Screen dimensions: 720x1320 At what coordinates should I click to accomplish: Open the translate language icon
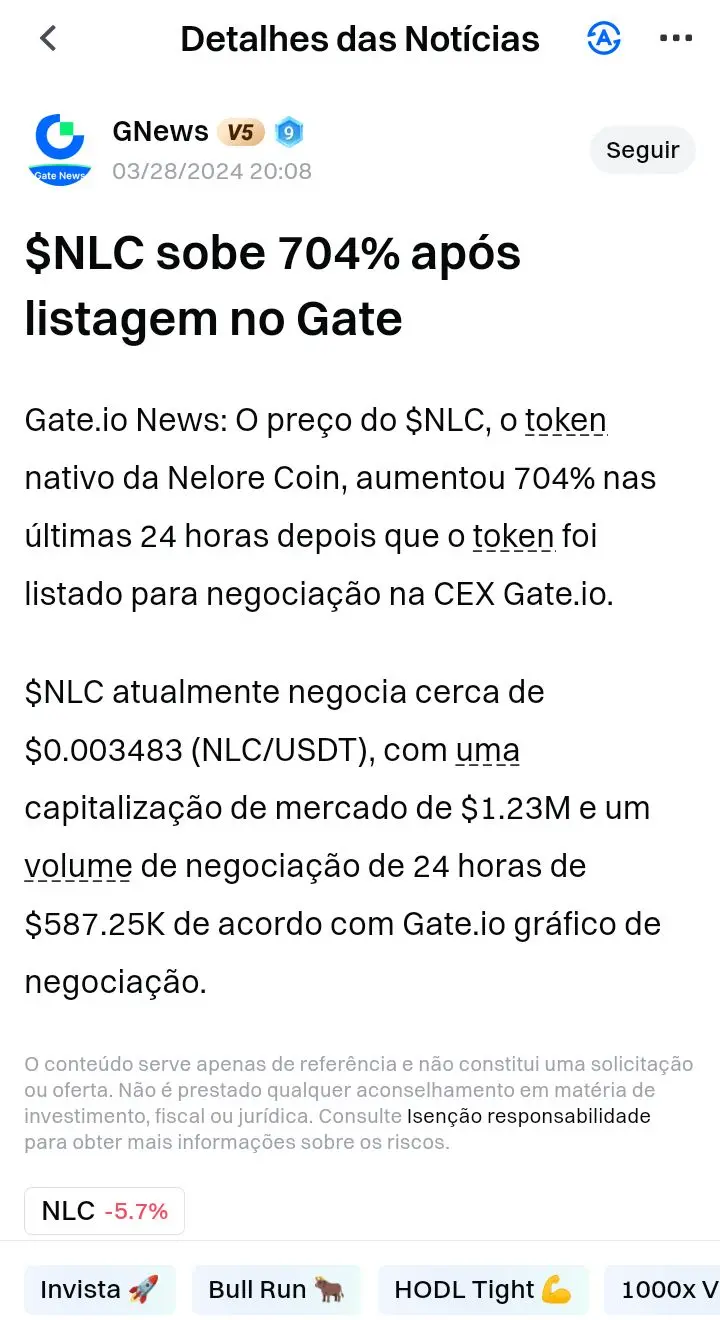click(x=603, y=38)
